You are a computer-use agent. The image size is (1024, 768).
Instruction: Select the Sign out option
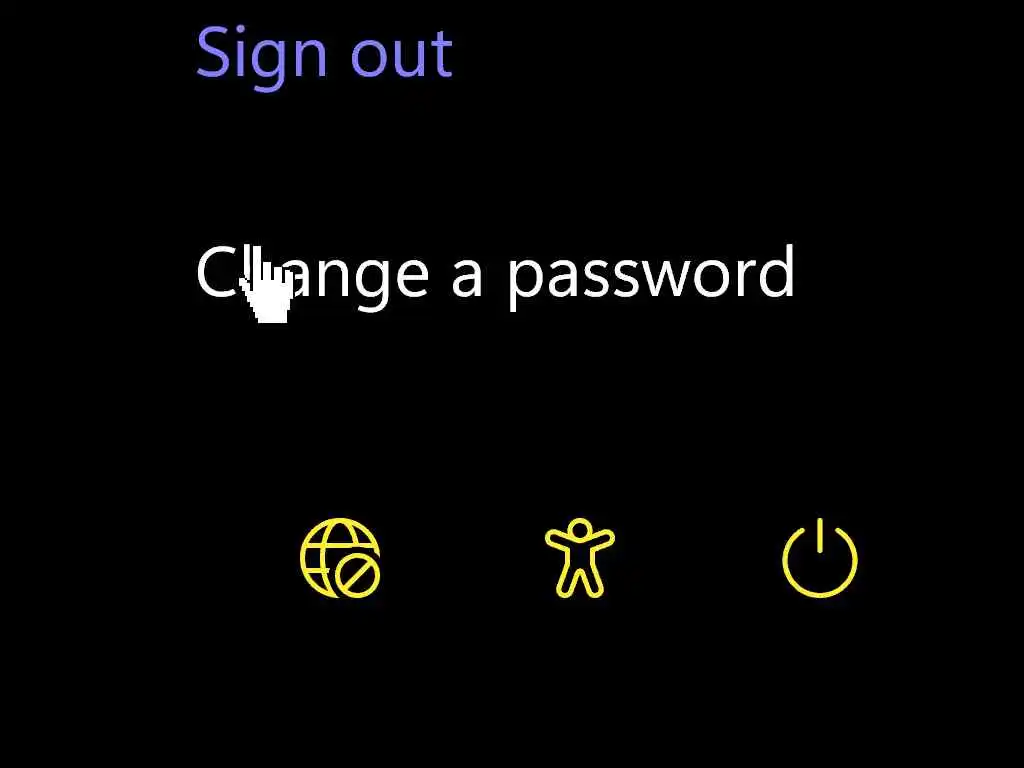(324, 53)
